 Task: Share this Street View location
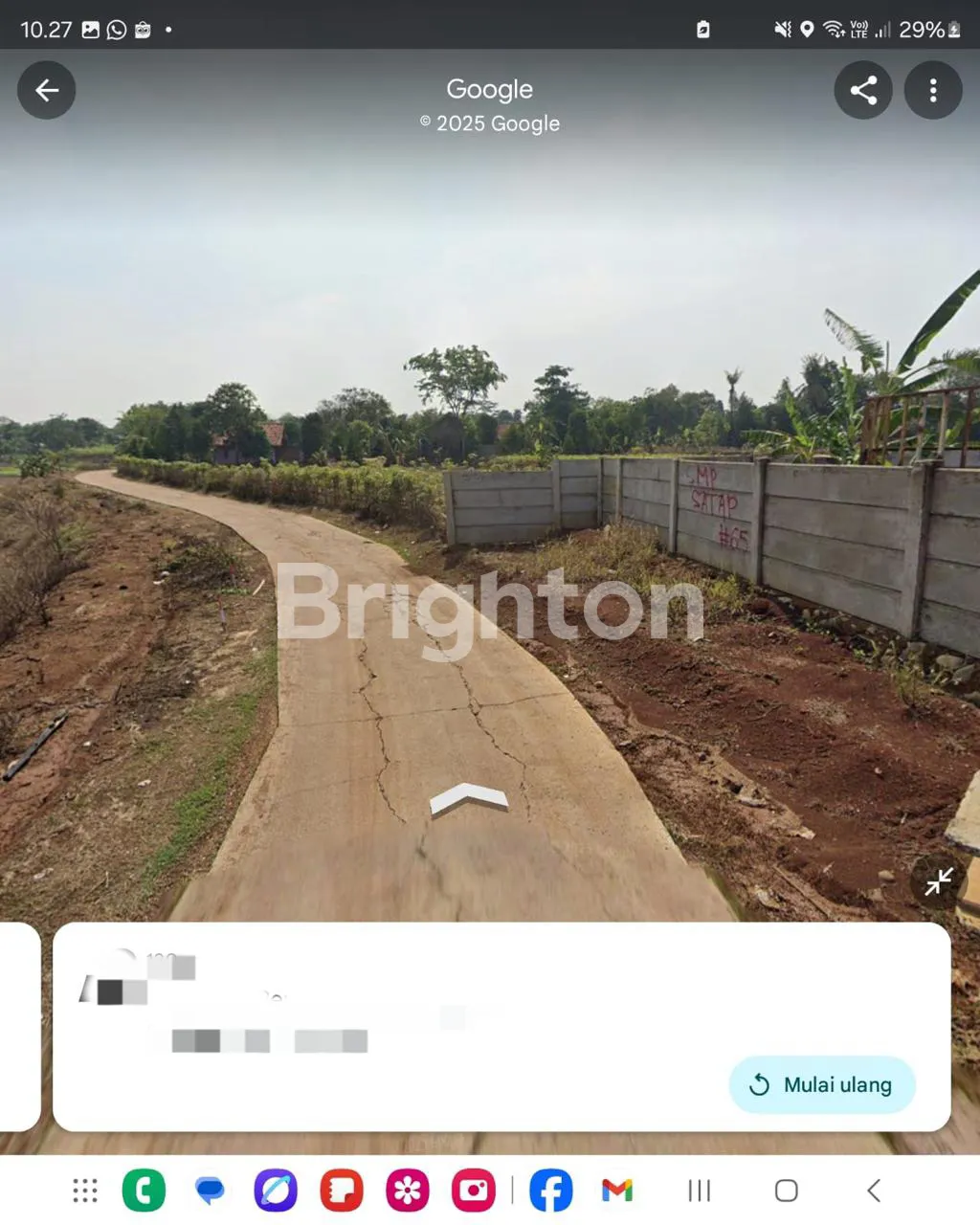tap(863, 90)
